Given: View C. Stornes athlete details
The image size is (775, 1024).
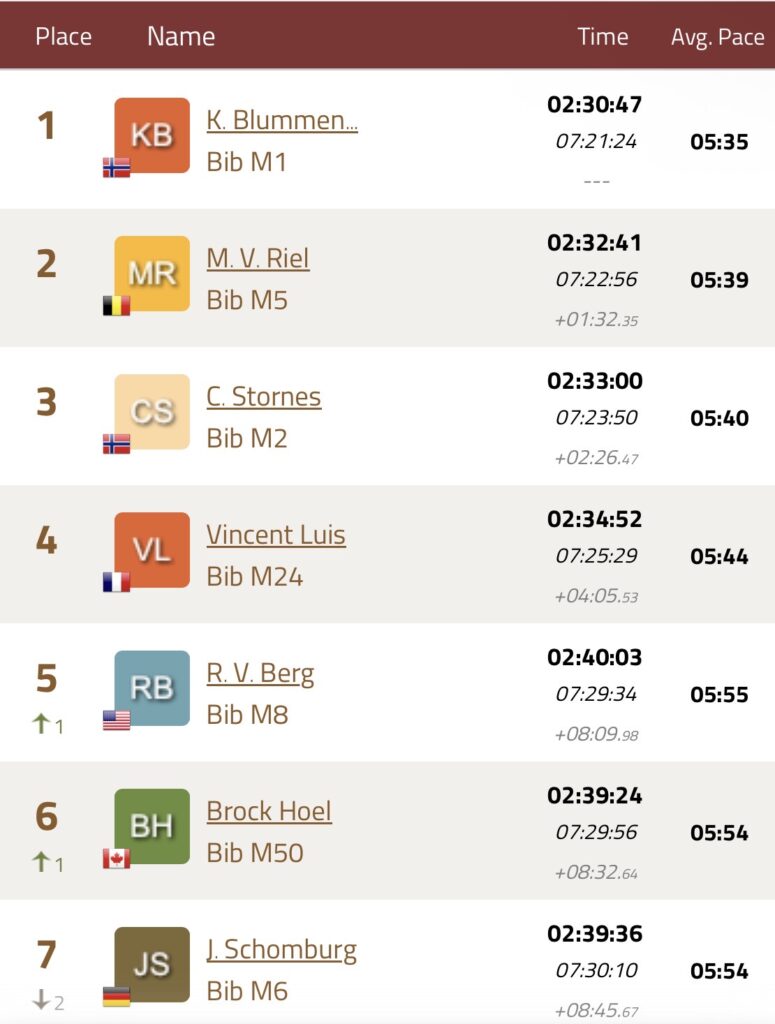Looking at the screenshot, I should pos(263,397).
